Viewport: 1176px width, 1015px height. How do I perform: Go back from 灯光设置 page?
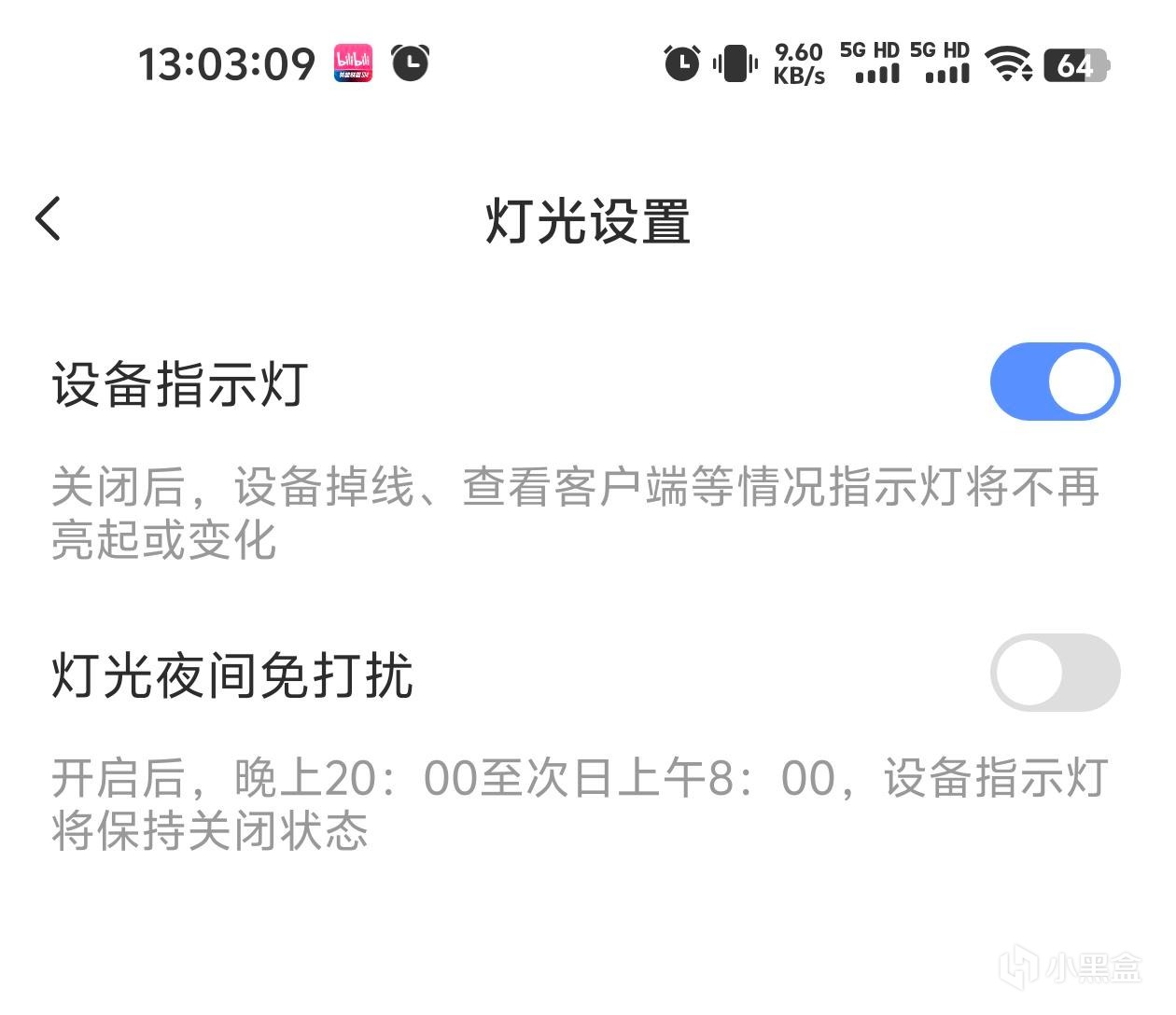point(49,219)
